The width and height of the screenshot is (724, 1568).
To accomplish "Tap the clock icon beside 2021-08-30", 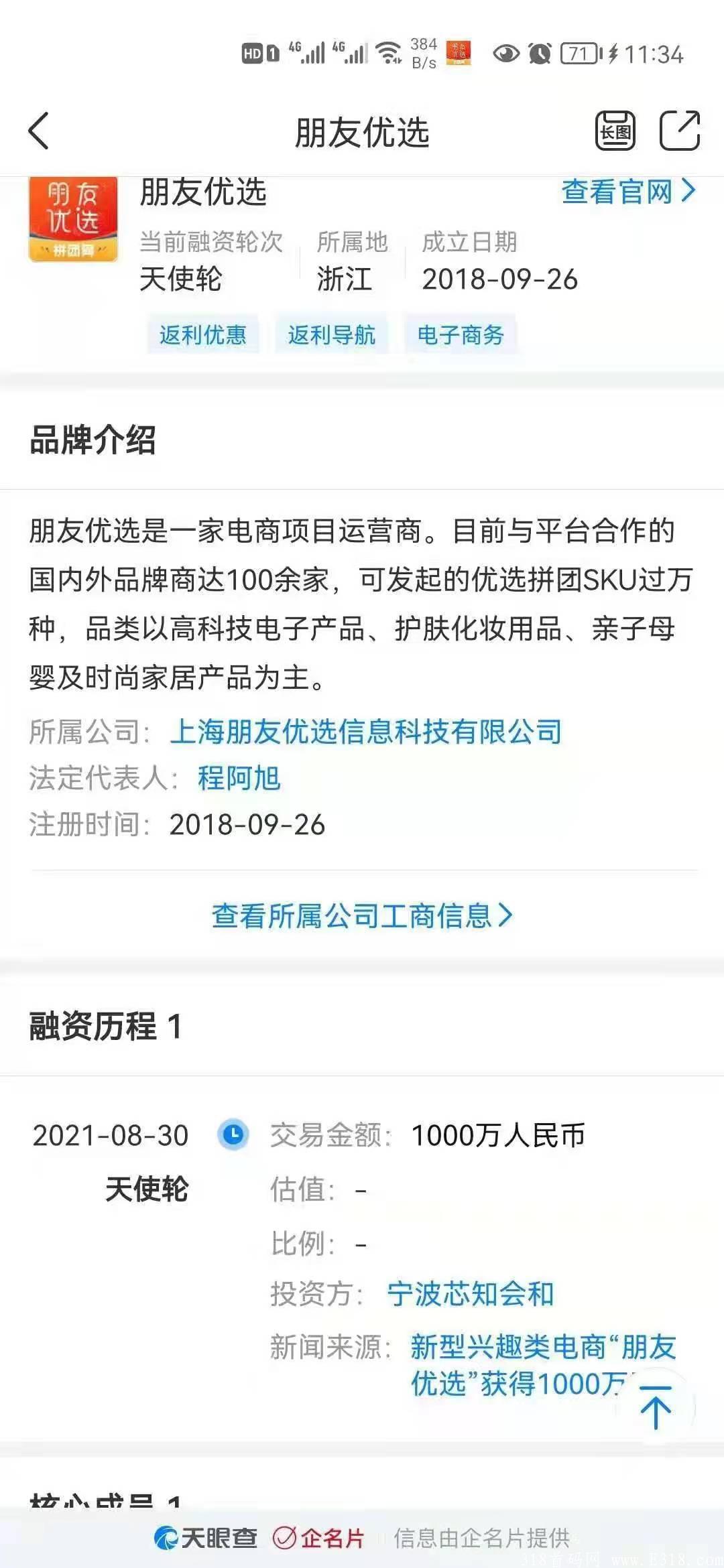I will 231,1134.
